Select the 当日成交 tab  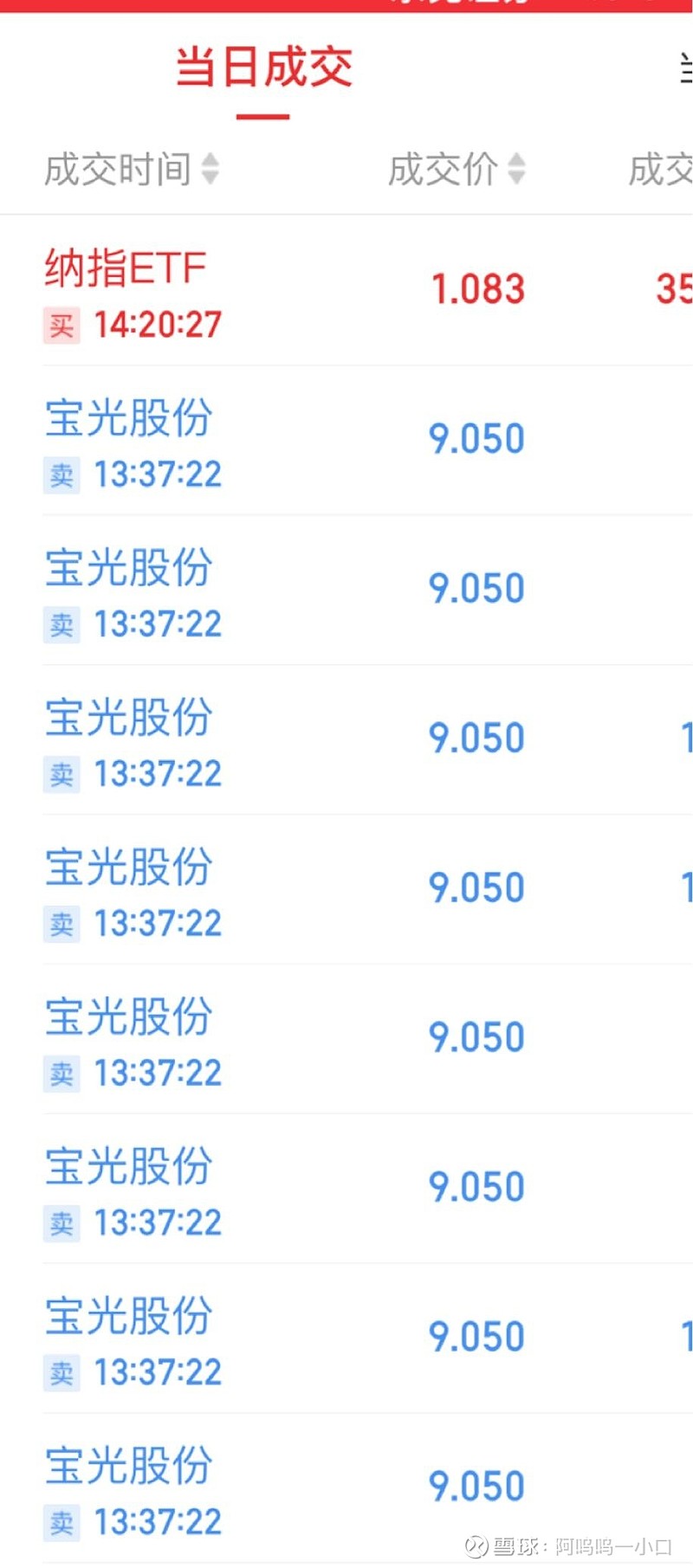[263, 68]
